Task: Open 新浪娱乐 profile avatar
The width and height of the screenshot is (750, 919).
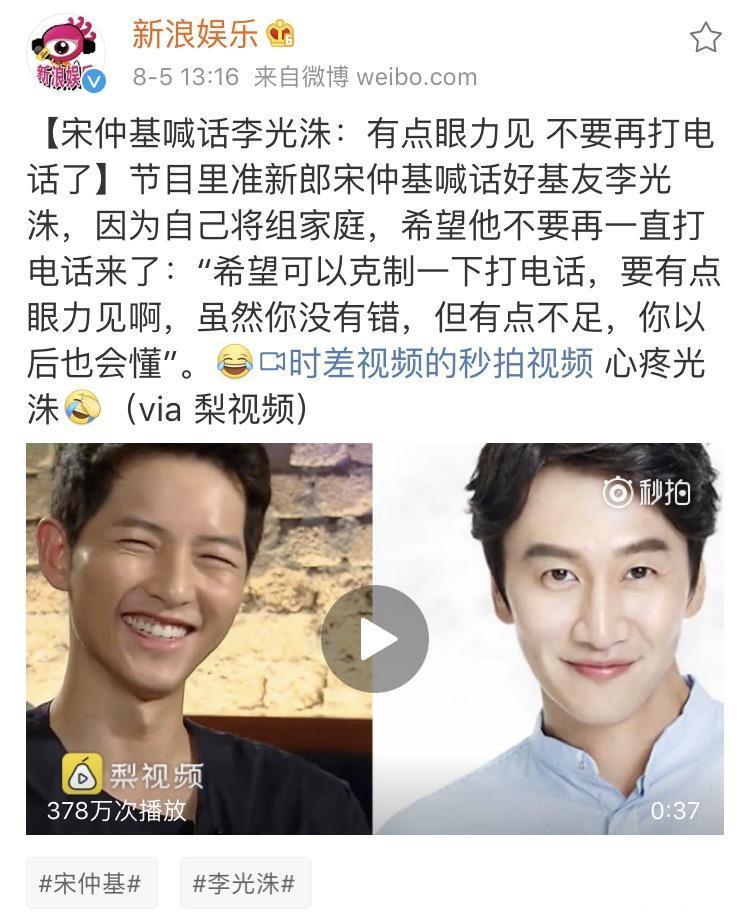Action: click(66, 55)
